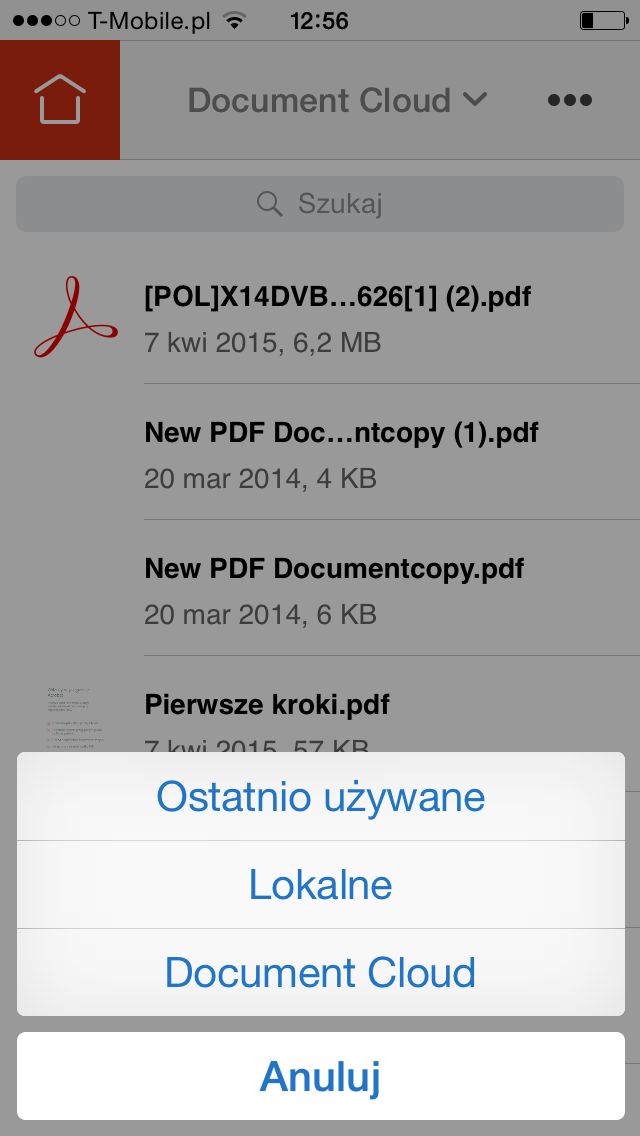The image size is (640, 1136).
Task: Expand the Document Cloud title dropdown
Action: (337, 100)
